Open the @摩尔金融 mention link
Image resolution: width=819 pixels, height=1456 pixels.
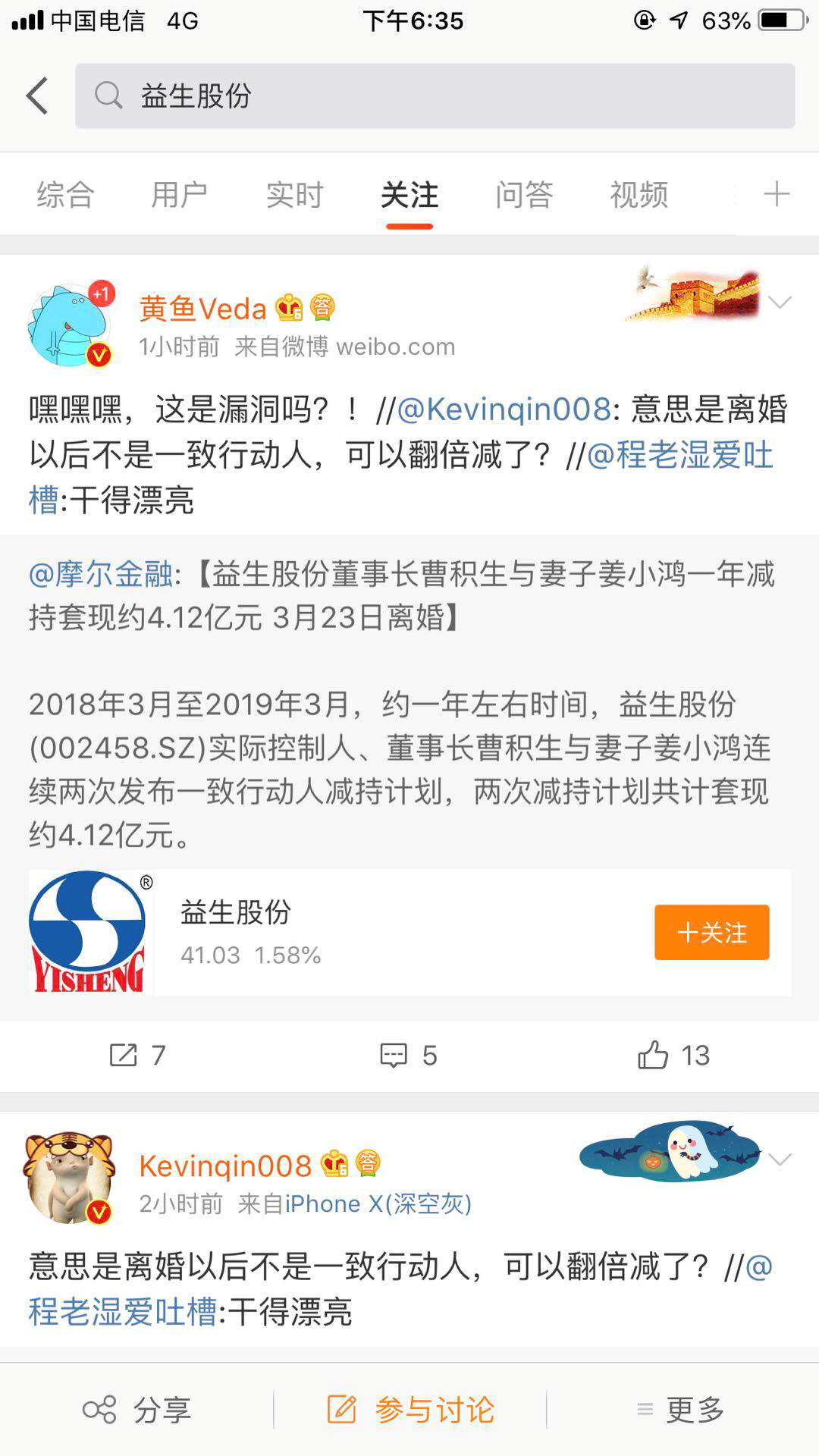(x=100, y=574)
